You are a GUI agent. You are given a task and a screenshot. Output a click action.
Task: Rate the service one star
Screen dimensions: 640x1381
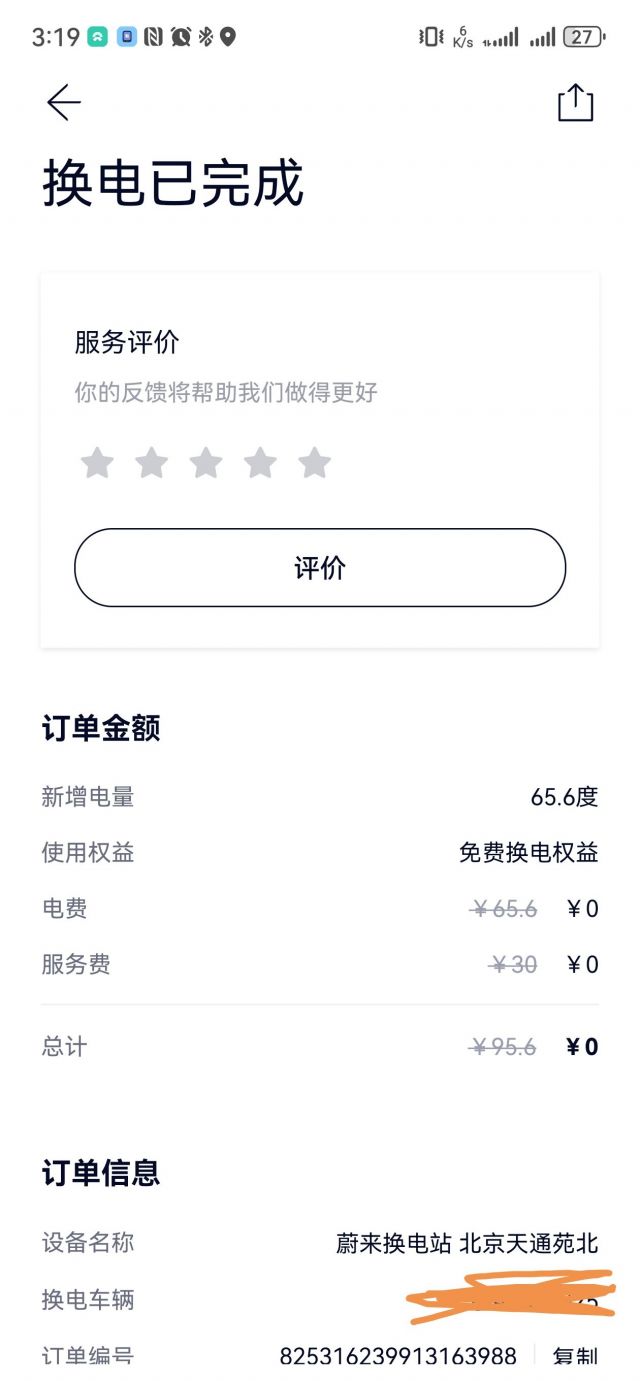[x=97, y=463]
